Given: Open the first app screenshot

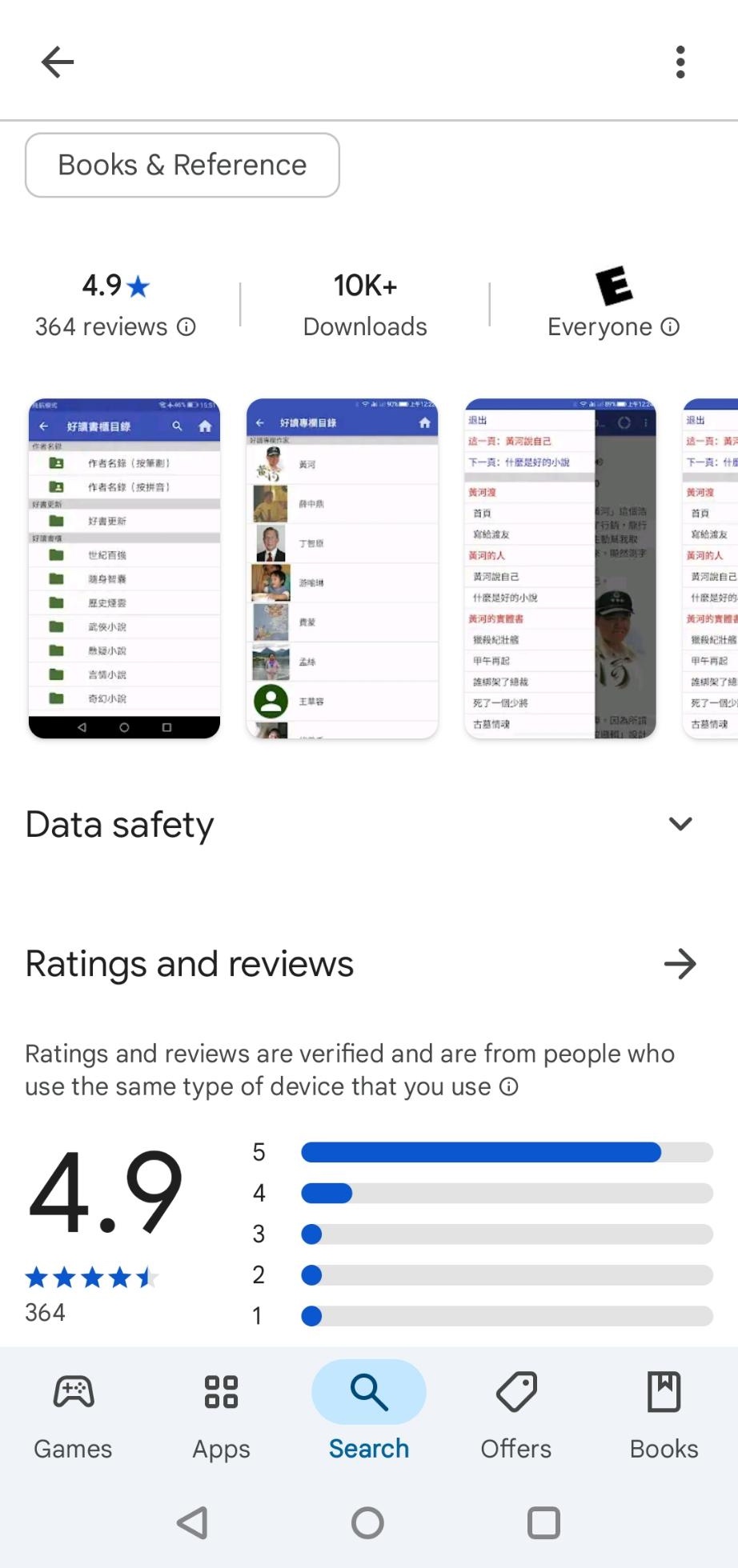Looking at the screenshot, I should click(x=124, y=568).
